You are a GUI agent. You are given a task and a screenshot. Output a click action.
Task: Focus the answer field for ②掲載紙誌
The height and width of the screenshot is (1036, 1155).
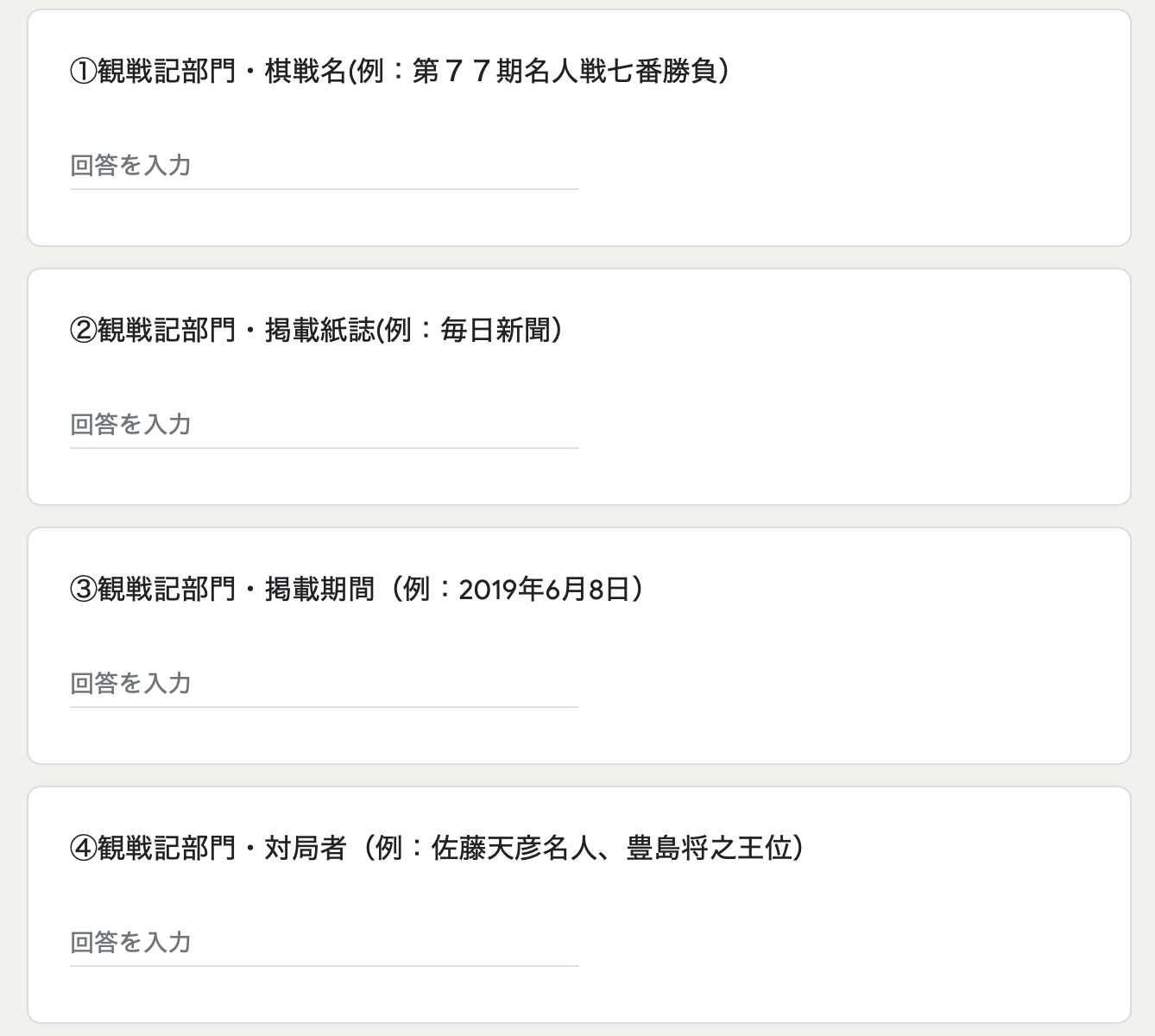324,425
